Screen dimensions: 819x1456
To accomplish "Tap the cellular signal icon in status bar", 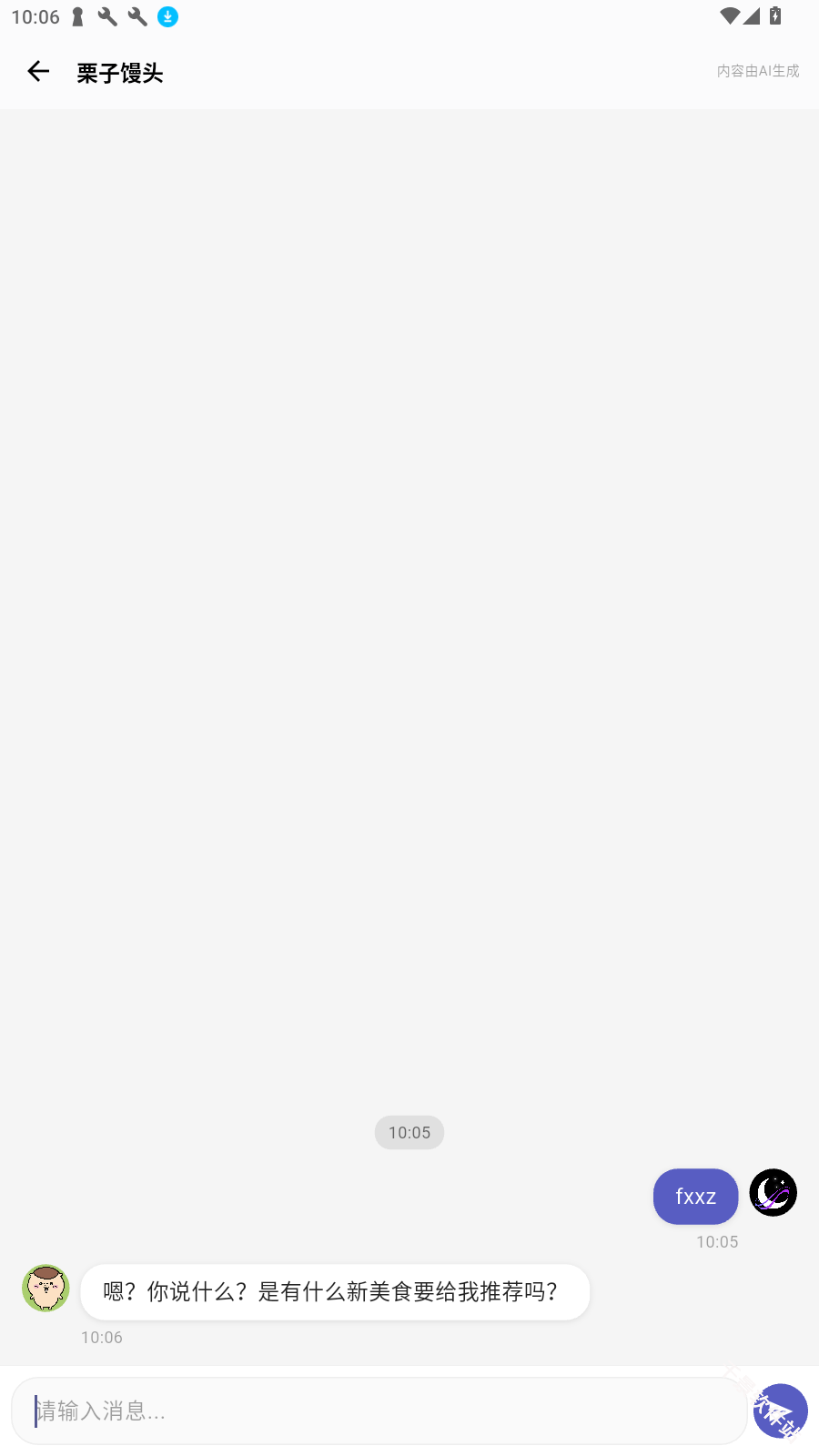I will (x=750, y=15).
